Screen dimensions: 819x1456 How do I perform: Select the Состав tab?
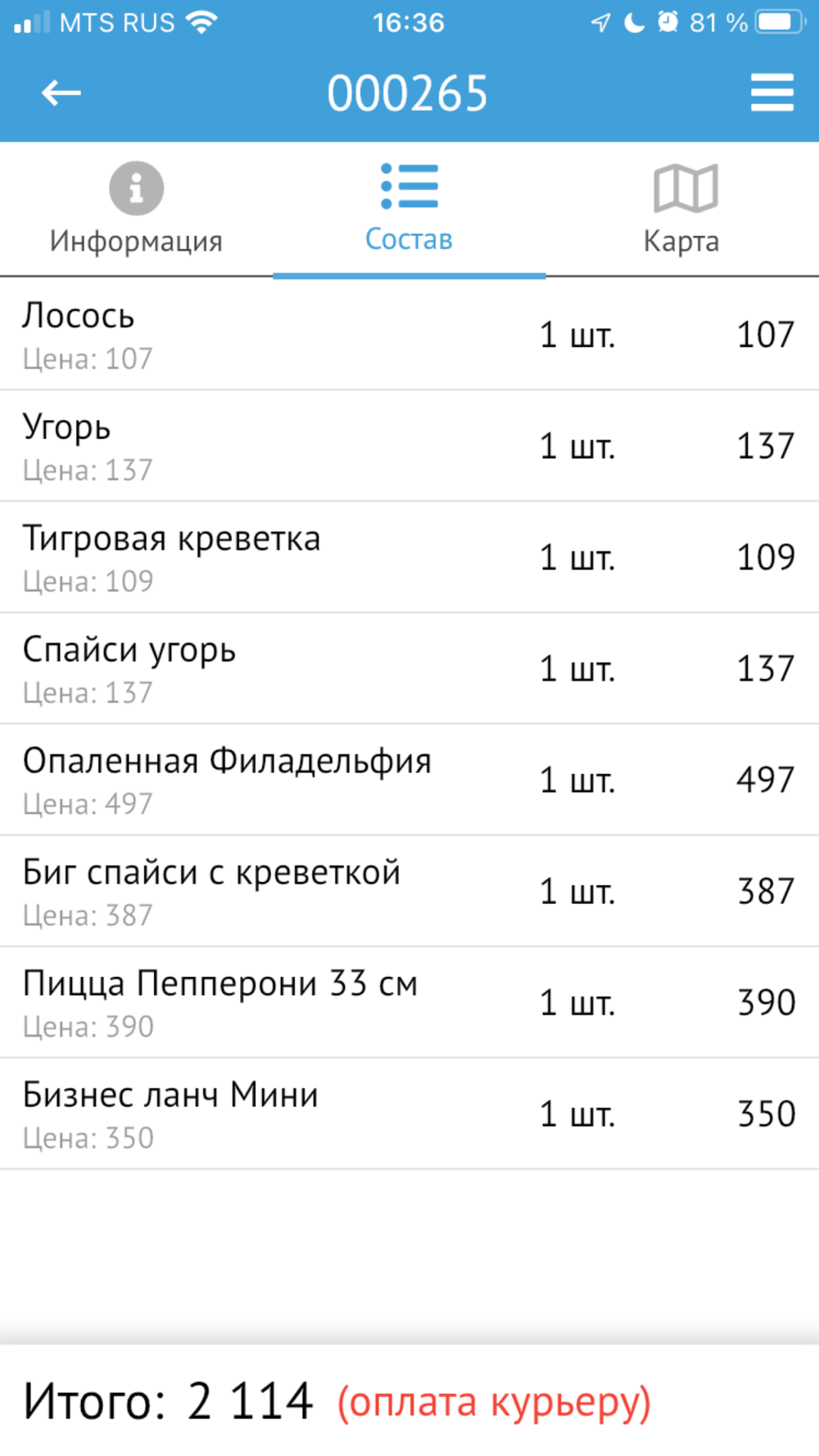point(409,209)
